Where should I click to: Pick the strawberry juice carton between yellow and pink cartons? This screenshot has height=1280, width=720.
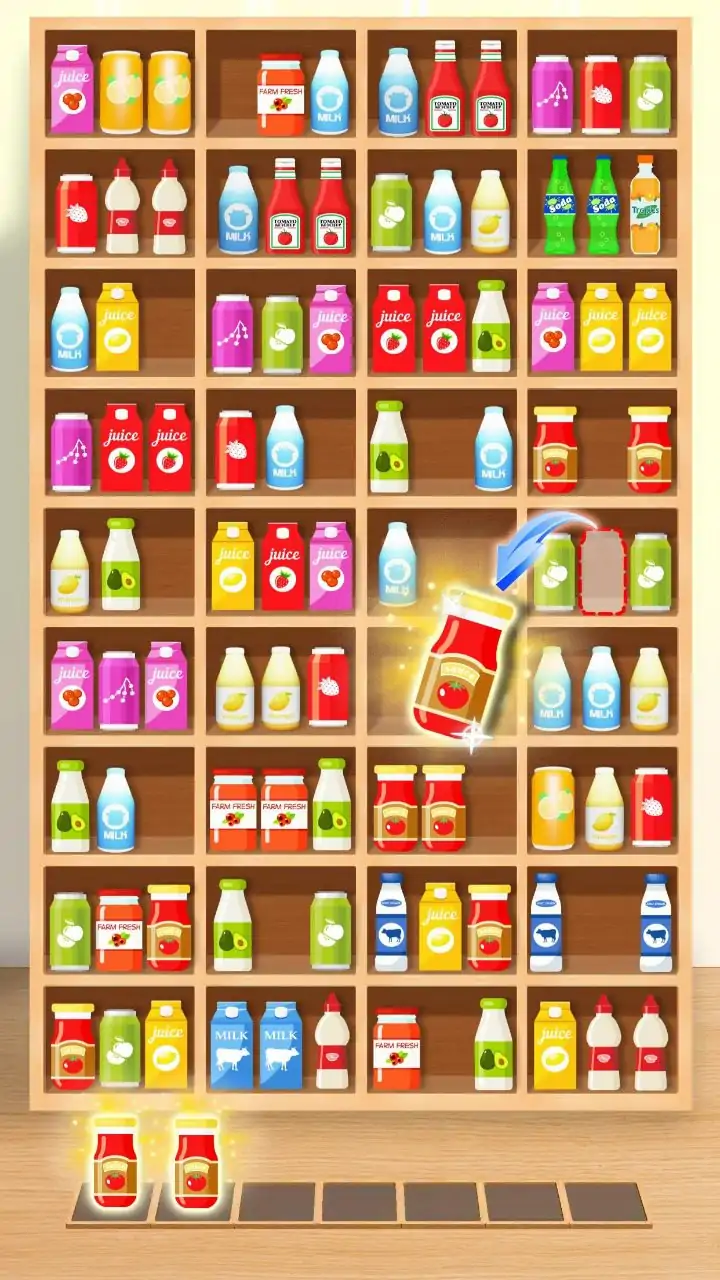click(282, 566)
